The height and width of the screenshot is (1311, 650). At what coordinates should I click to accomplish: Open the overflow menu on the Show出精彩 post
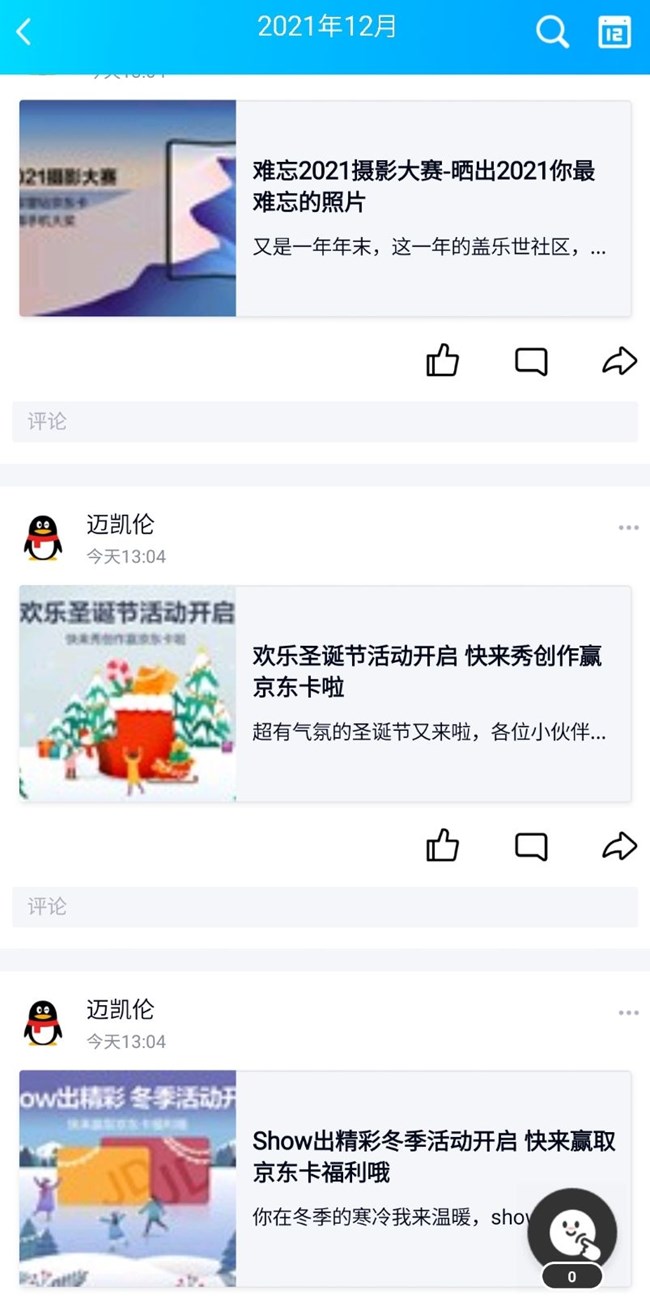click(x=627, y=1013)
